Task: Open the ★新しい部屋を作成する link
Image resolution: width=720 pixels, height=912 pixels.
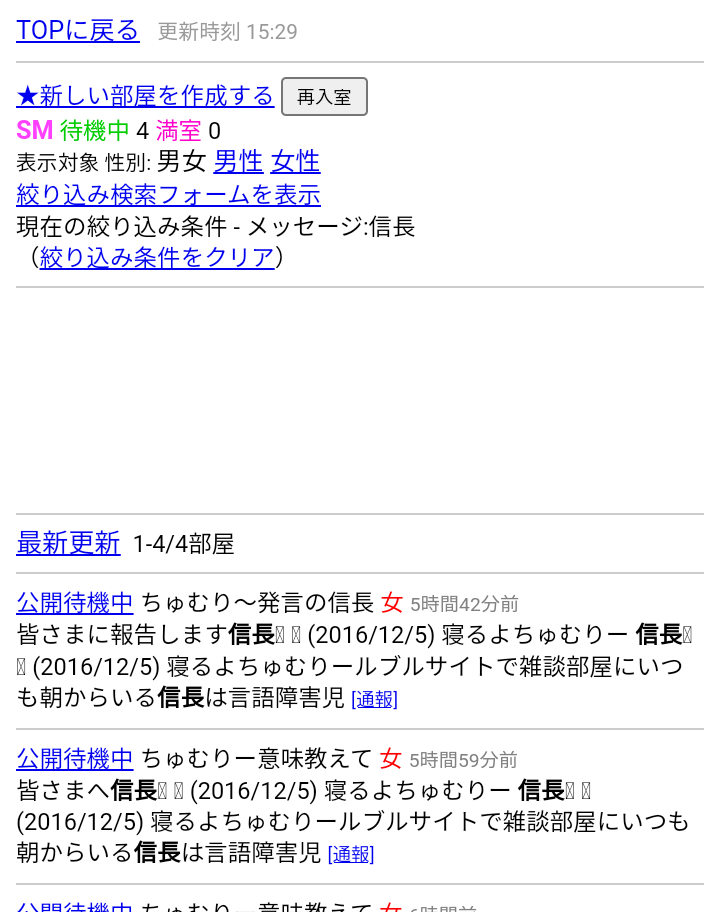Action: click(145, 96)
